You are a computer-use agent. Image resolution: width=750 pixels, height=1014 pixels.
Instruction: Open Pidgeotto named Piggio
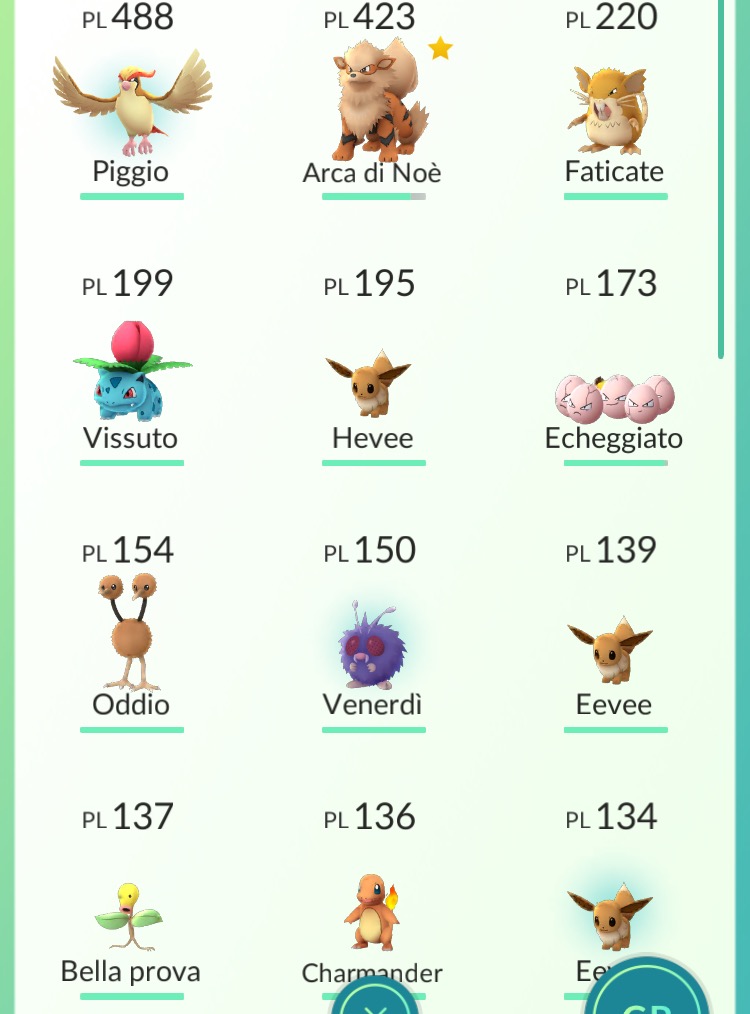[x=132, y=105]
